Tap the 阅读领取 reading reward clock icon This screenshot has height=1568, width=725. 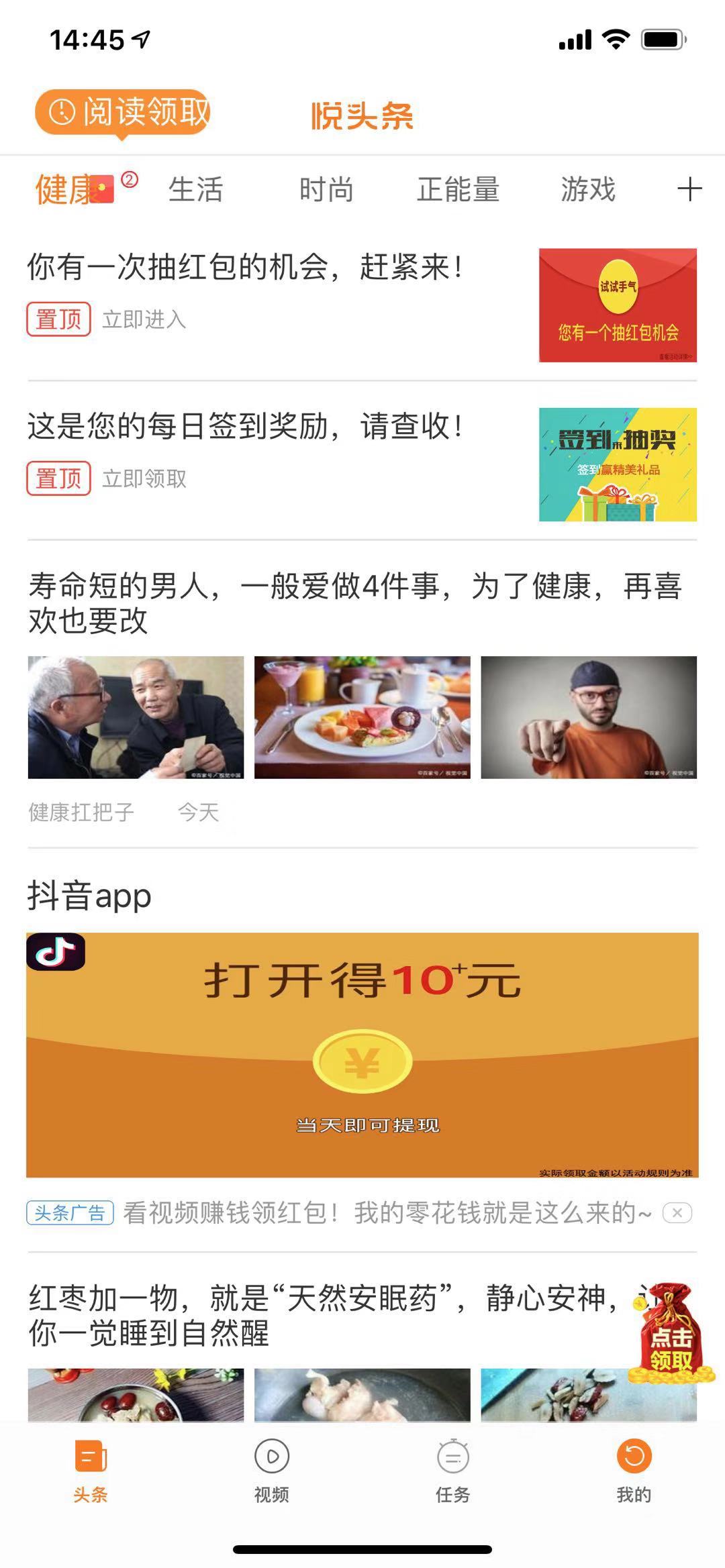point(60,112)
